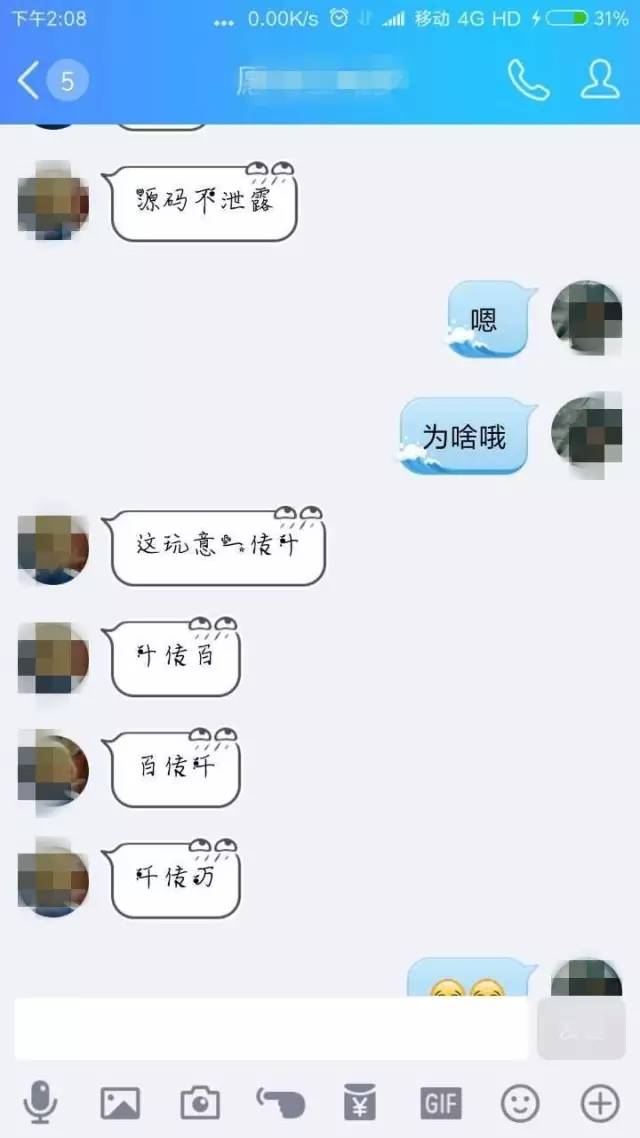The image size is (640, 1138).
Task: Tap the sender's avatar next to 源码不泄露
Action: tap(53, 200)
